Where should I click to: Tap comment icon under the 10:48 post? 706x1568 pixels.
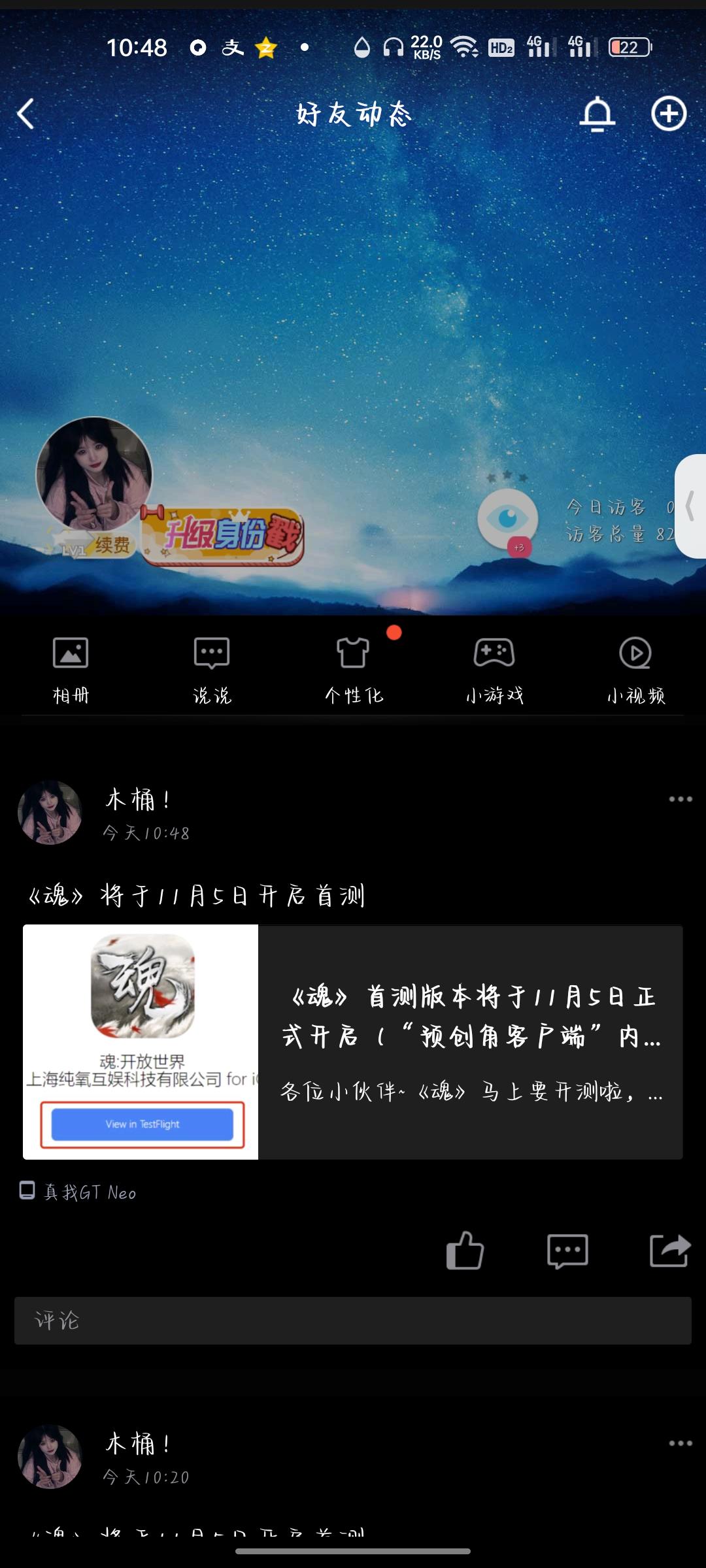click(x=567, y=1251)
